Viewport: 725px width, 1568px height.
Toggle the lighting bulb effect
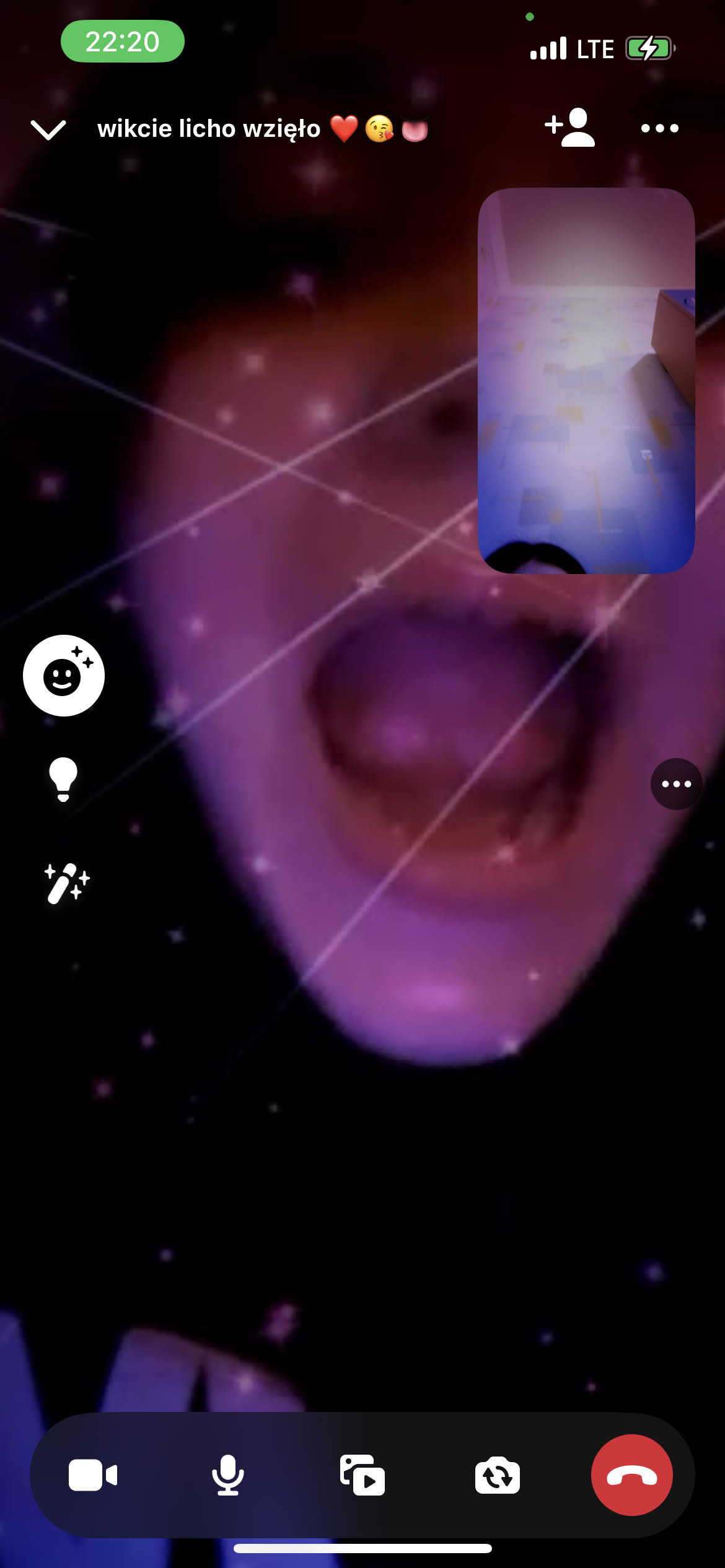63,779
